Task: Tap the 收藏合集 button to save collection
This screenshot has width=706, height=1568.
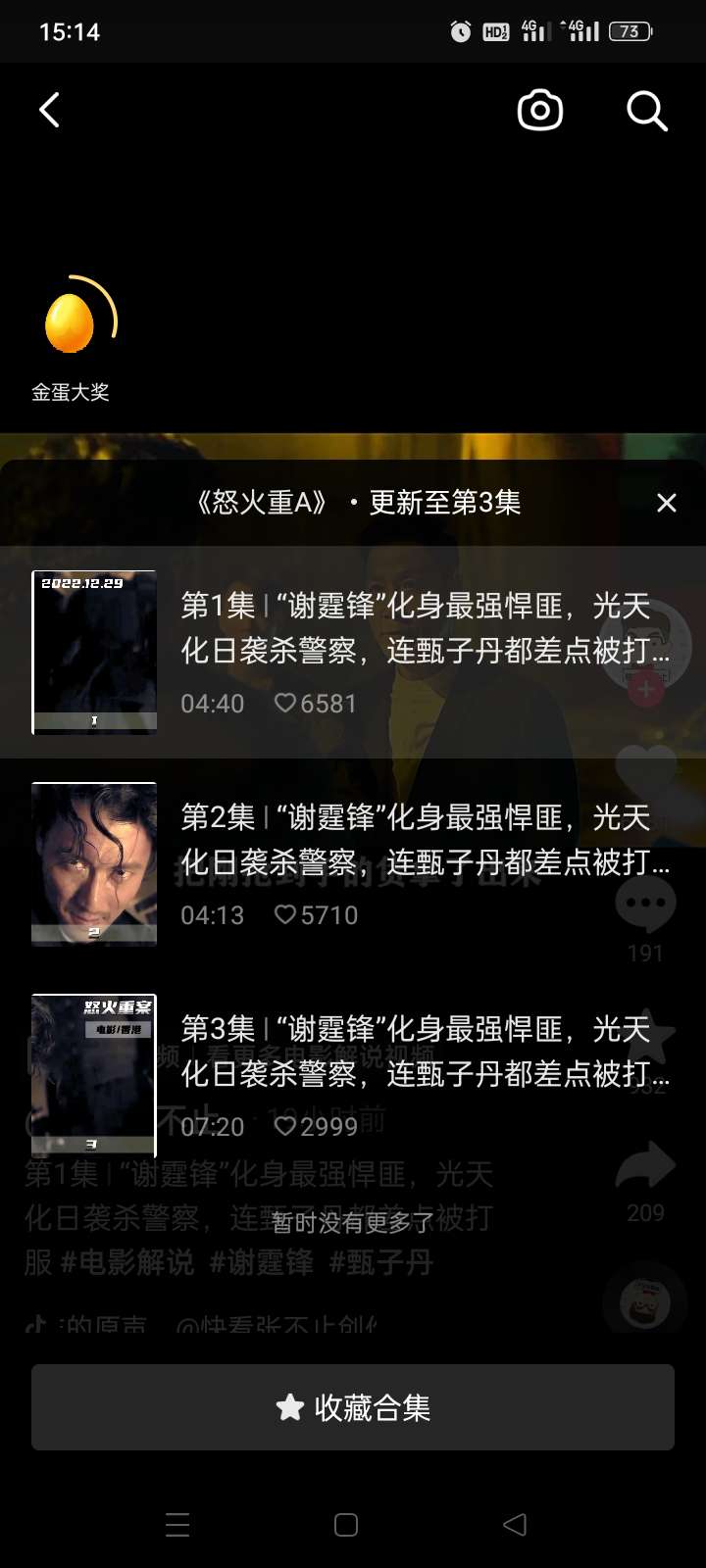Action: 353,1407
